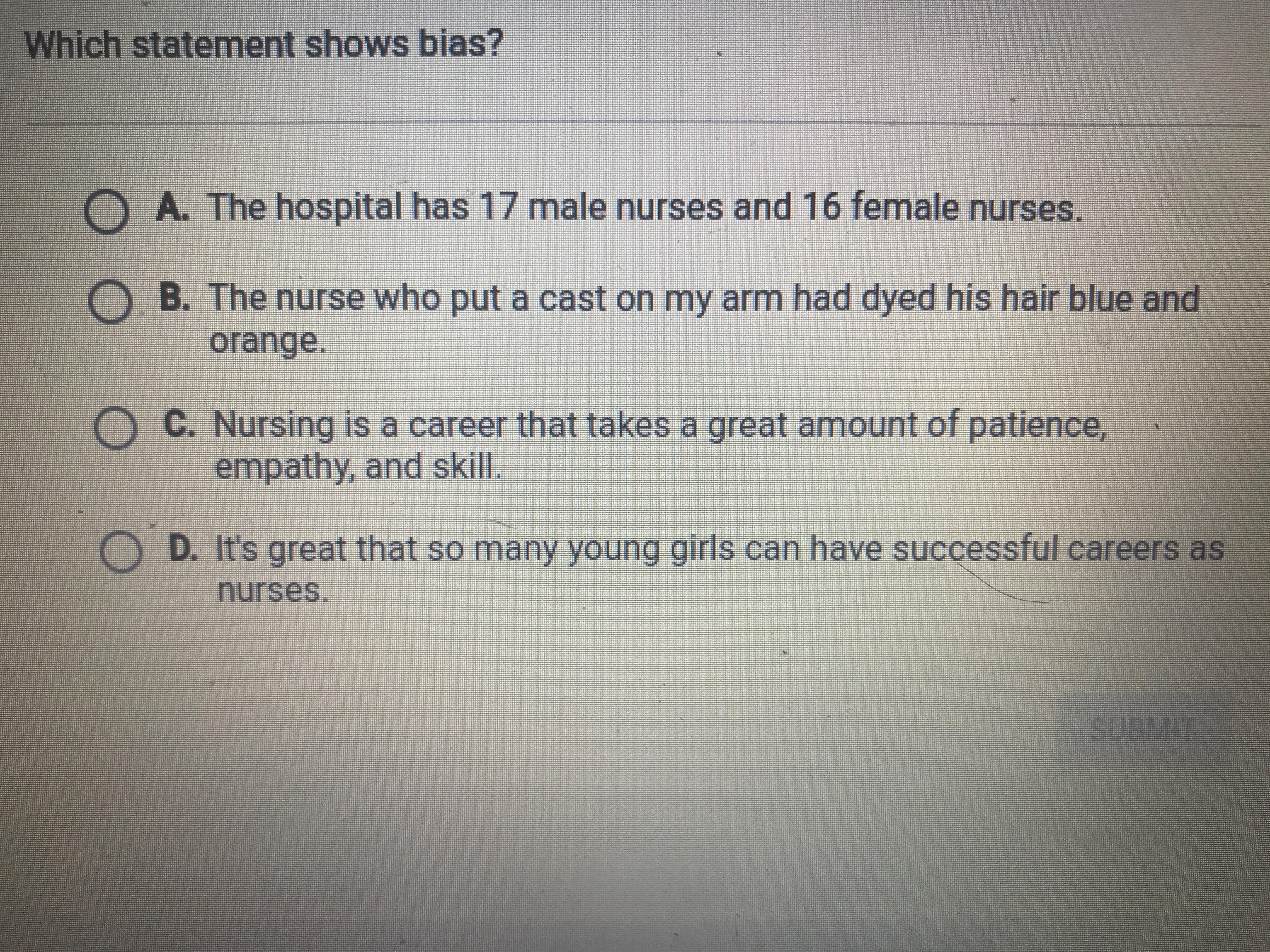
Task: Select answer A about 17 male nurses
Action: (x=106, y=213)
